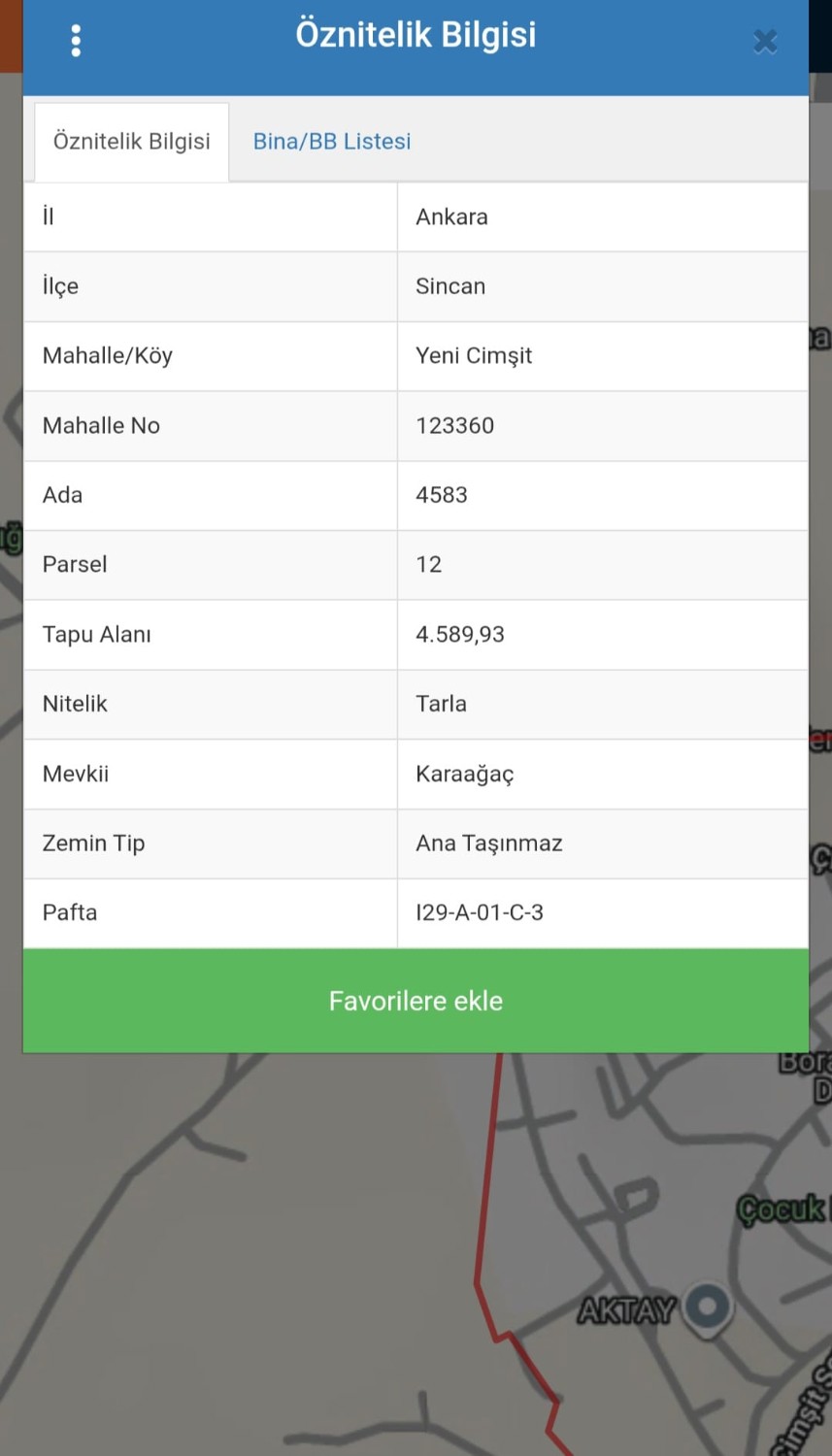Select the İl row showing Ankara
The width and height of the screenshot is (832, 1456).
[x=416, y=216]
